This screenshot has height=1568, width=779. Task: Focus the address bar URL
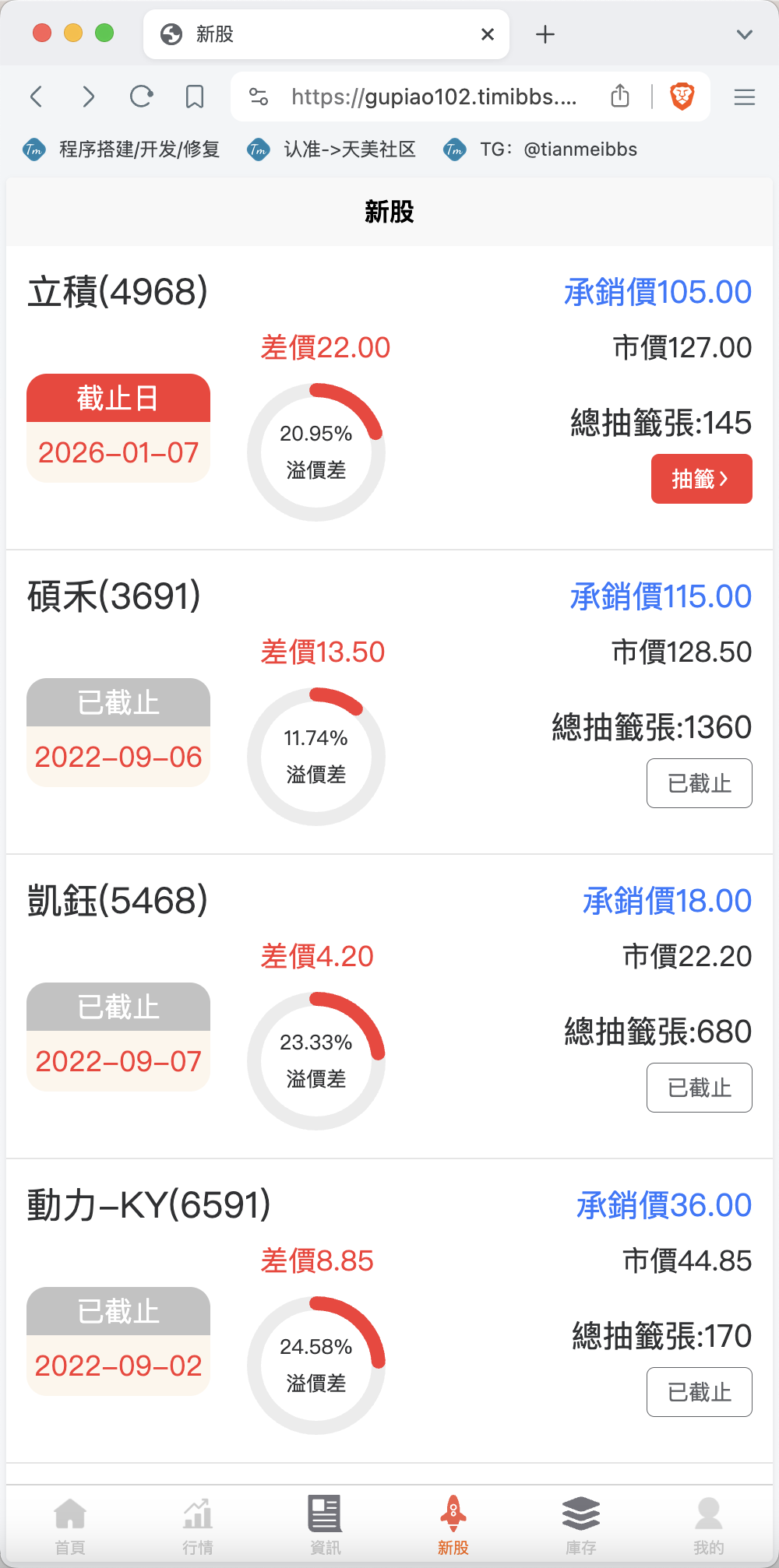434,97
